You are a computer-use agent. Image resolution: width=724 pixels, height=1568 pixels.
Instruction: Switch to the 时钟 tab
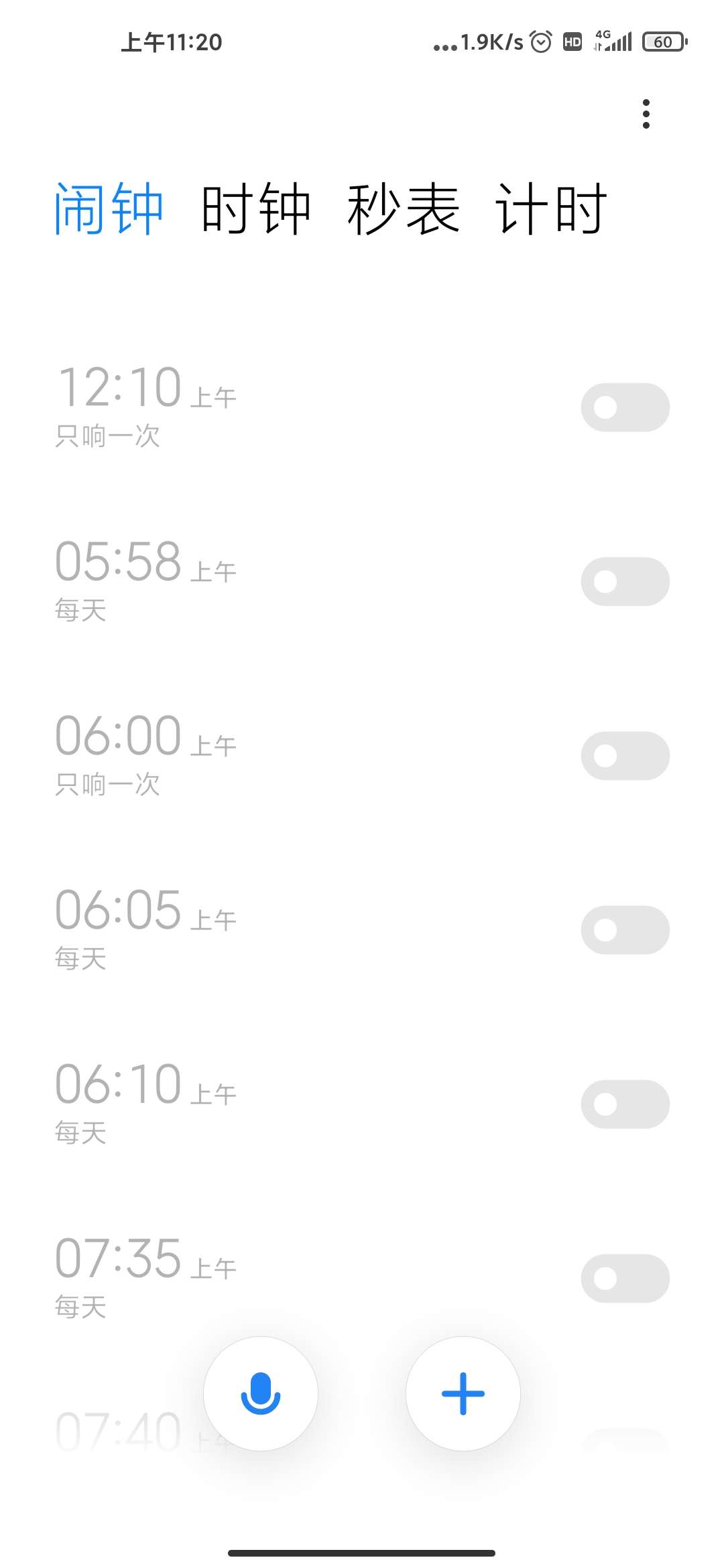255,209
